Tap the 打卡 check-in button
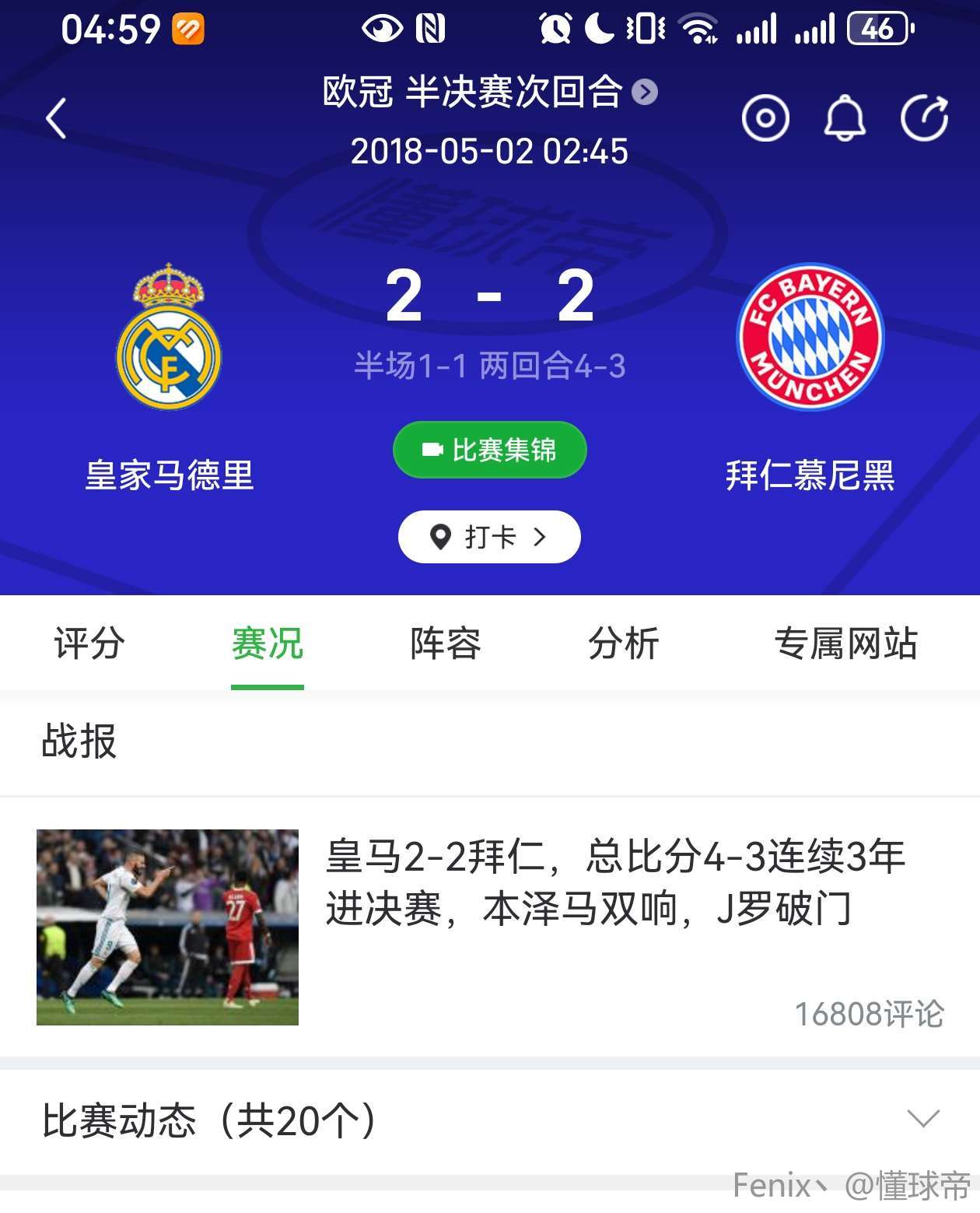The width and height of the screenshot is (980, 1213). [x=489, y=537]
